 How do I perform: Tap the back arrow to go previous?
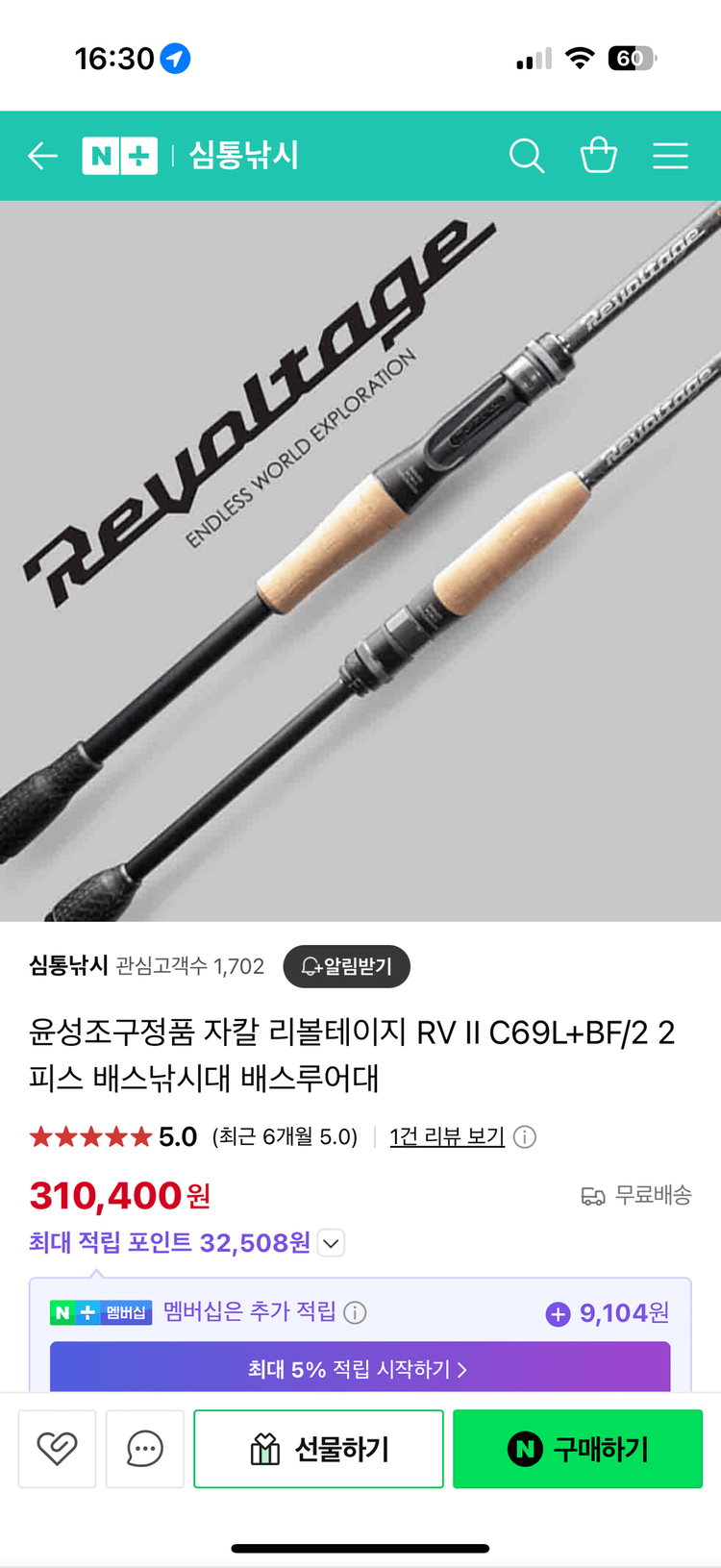point(42,155)
